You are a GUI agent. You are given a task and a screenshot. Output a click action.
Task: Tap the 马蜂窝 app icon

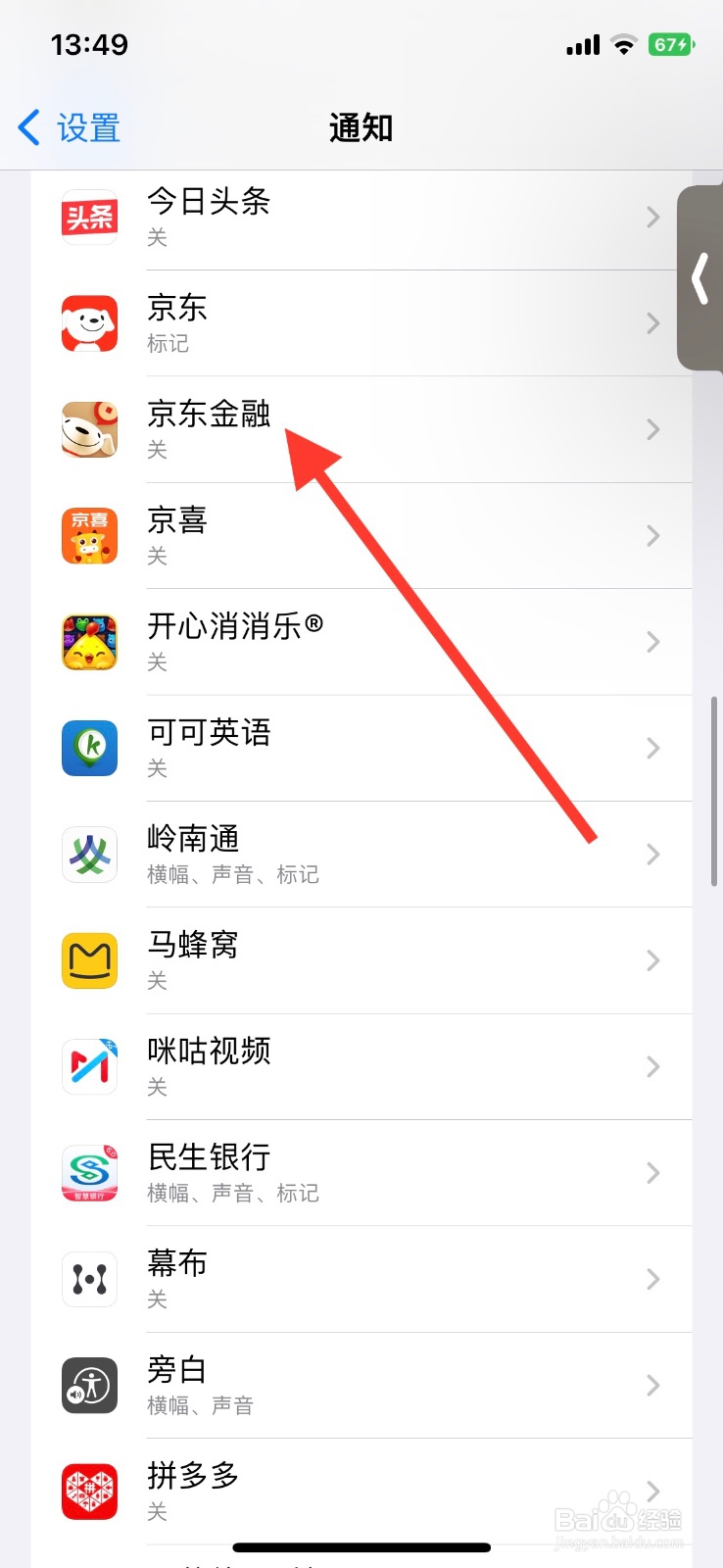(89, 960)
